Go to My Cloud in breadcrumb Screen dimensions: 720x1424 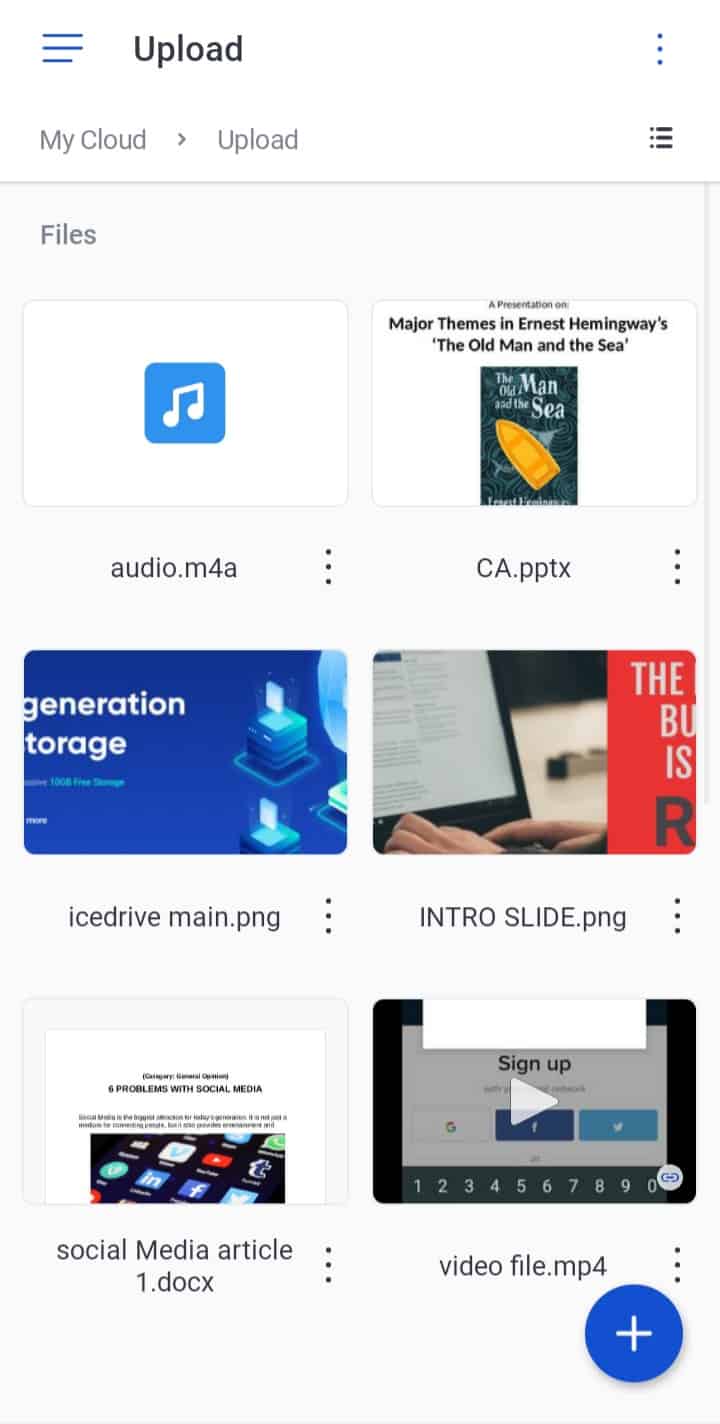(93, 139)
